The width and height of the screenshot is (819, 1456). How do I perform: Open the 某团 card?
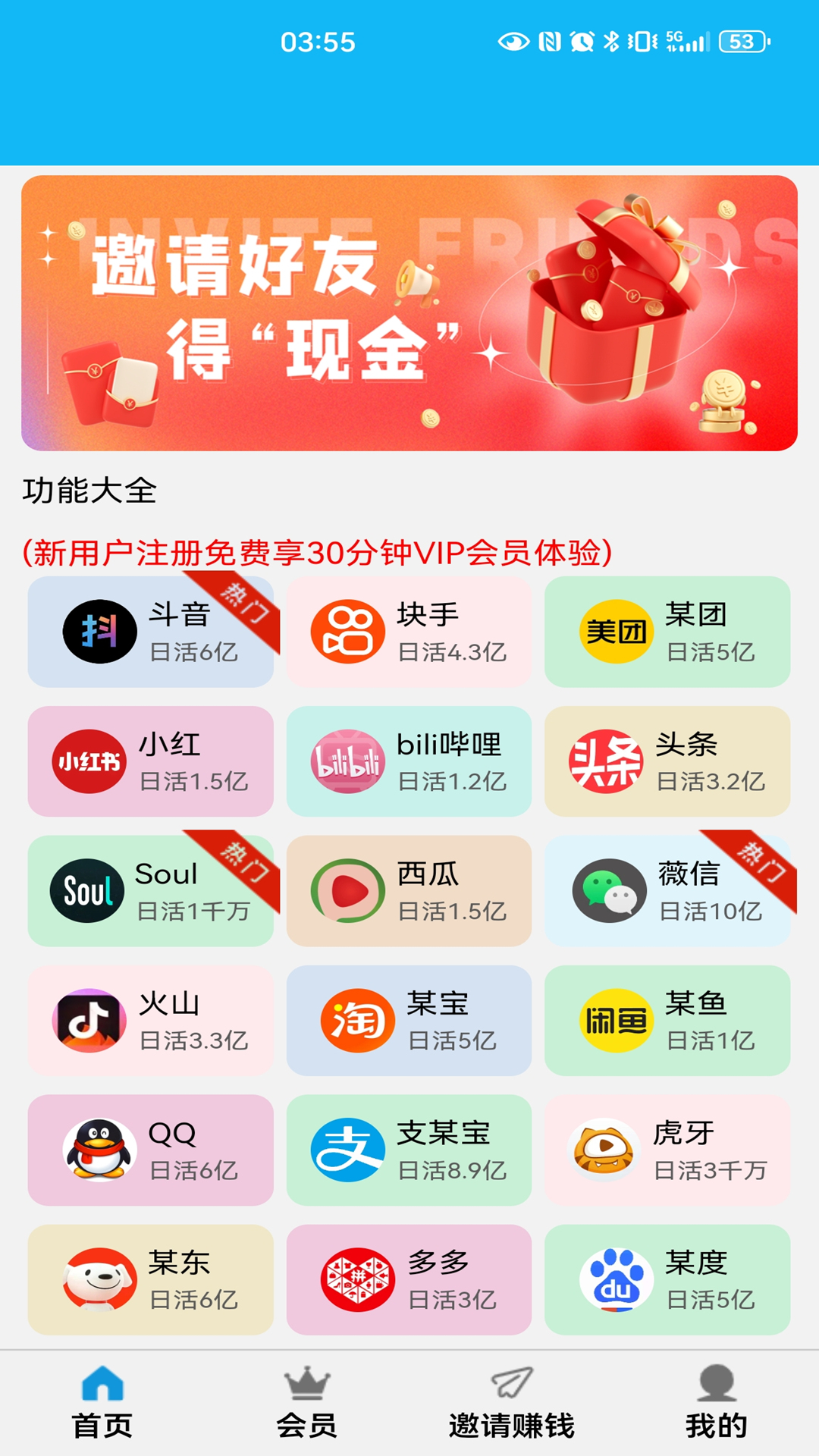pos(667,632)
